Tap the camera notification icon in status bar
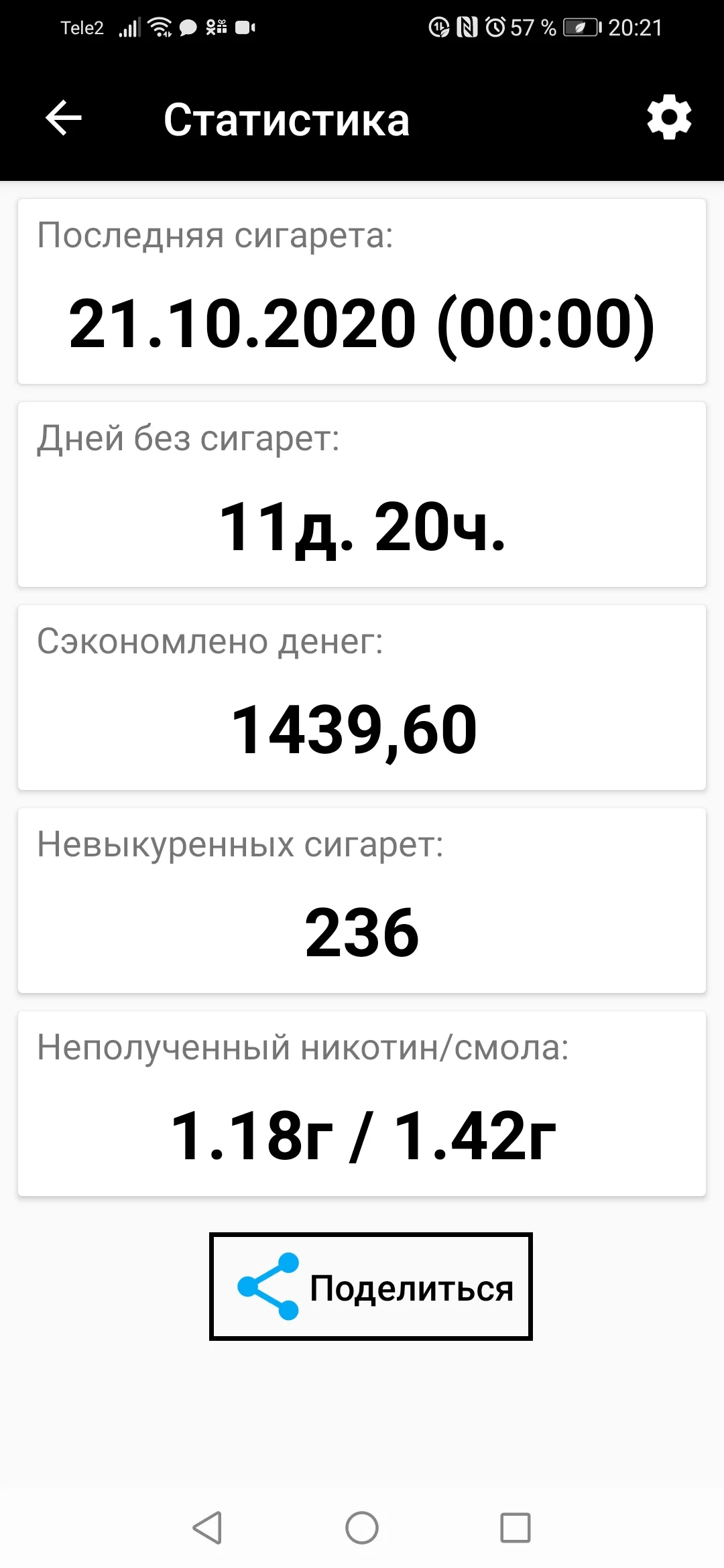 pos(244,25)
